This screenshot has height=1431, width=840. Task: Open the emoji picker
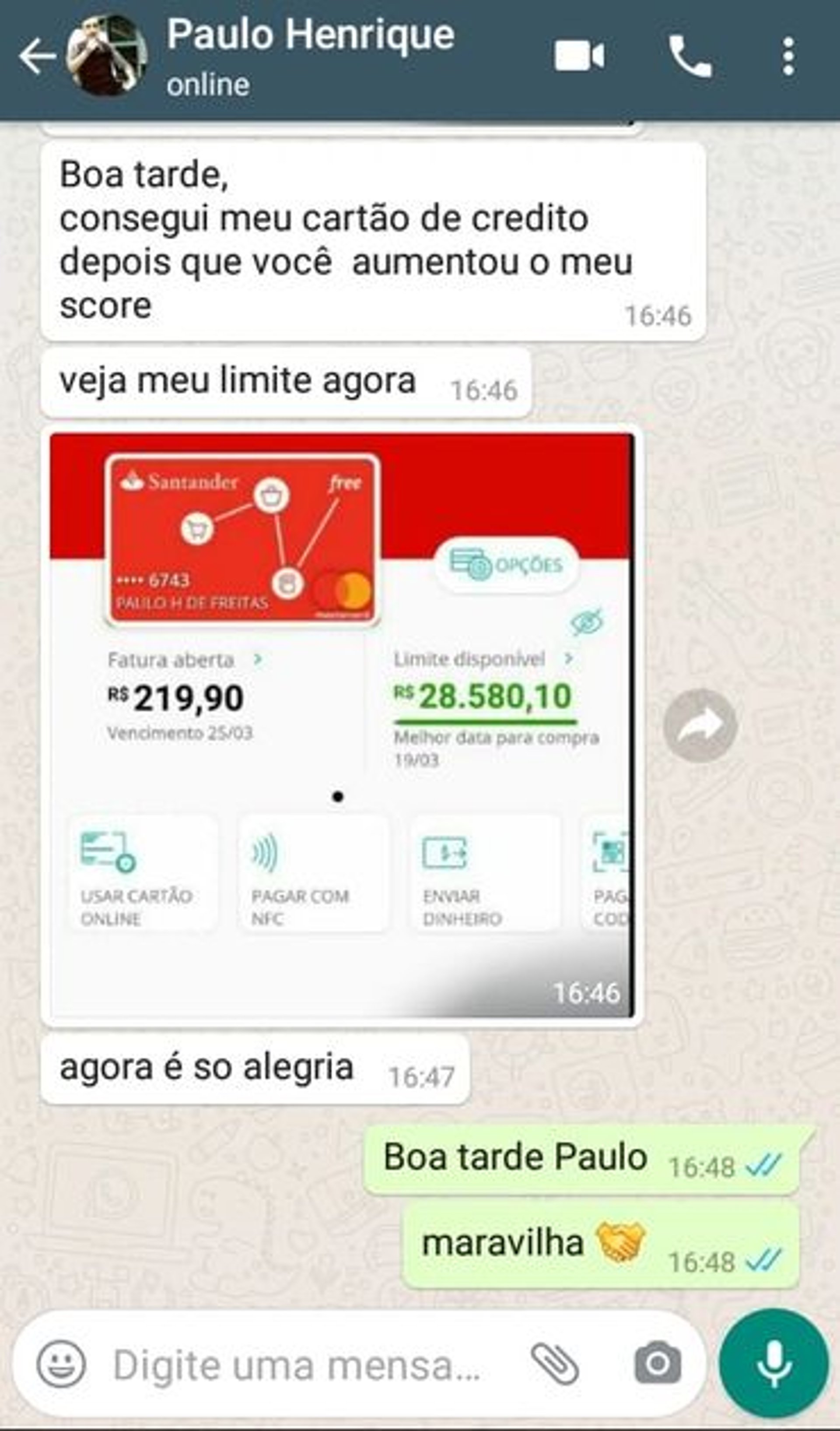click(x=61, y=1364)
